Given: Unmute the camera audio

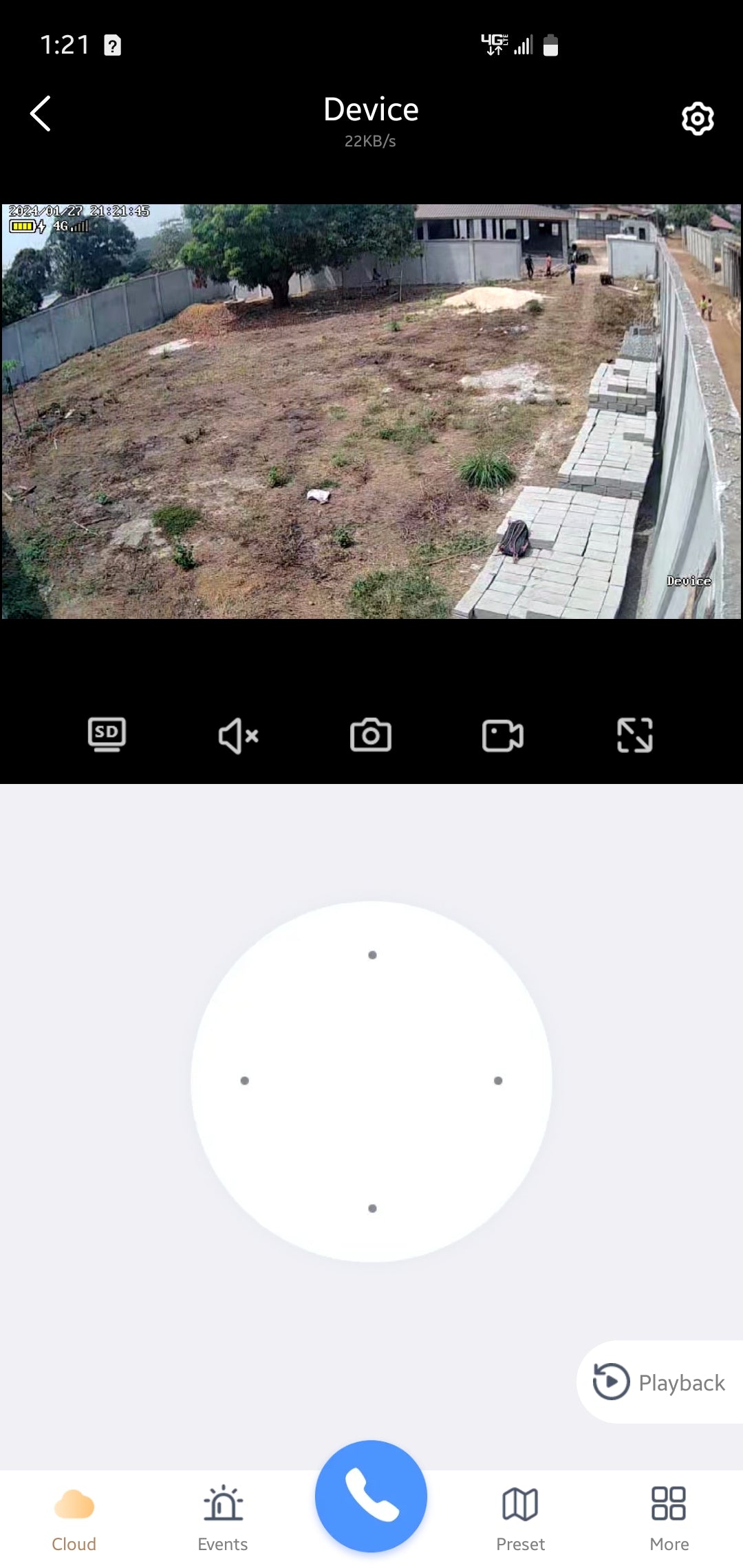Looking at the screenshot, I should pos(238,736).
